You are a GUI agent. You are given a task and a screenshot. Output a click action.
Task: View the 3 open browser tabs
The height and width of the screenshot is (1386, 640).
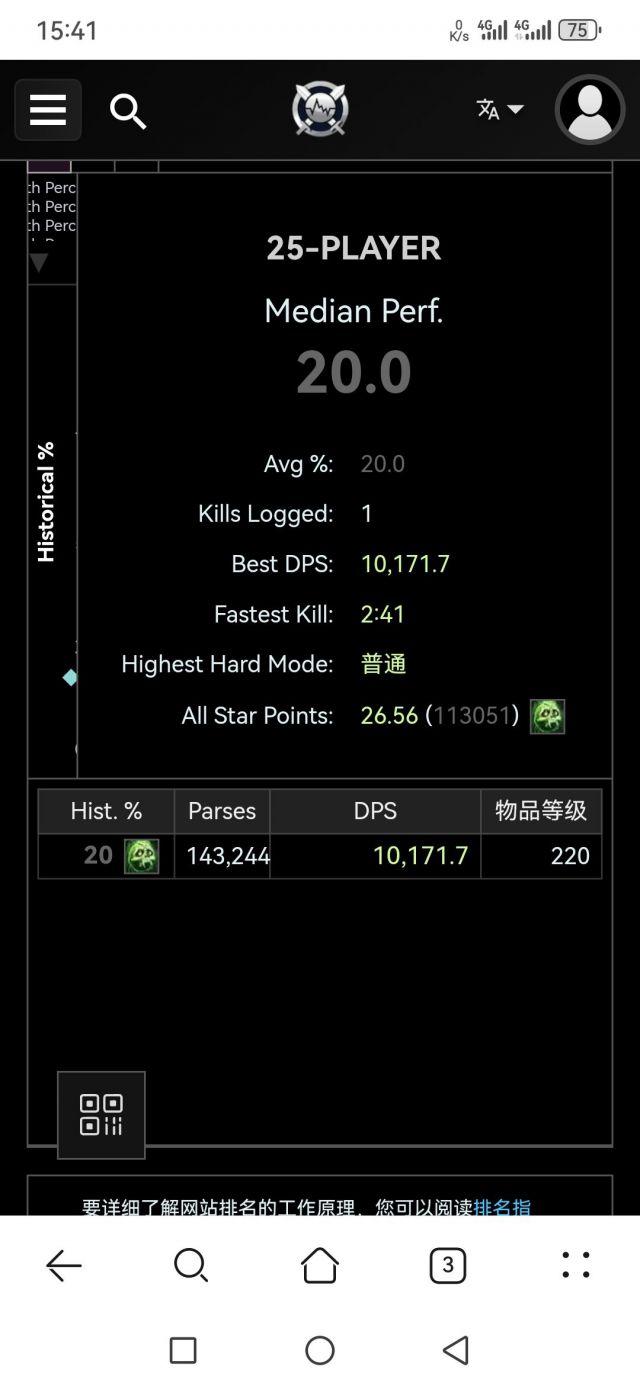pyautogui.click(x=447, y=1266)
